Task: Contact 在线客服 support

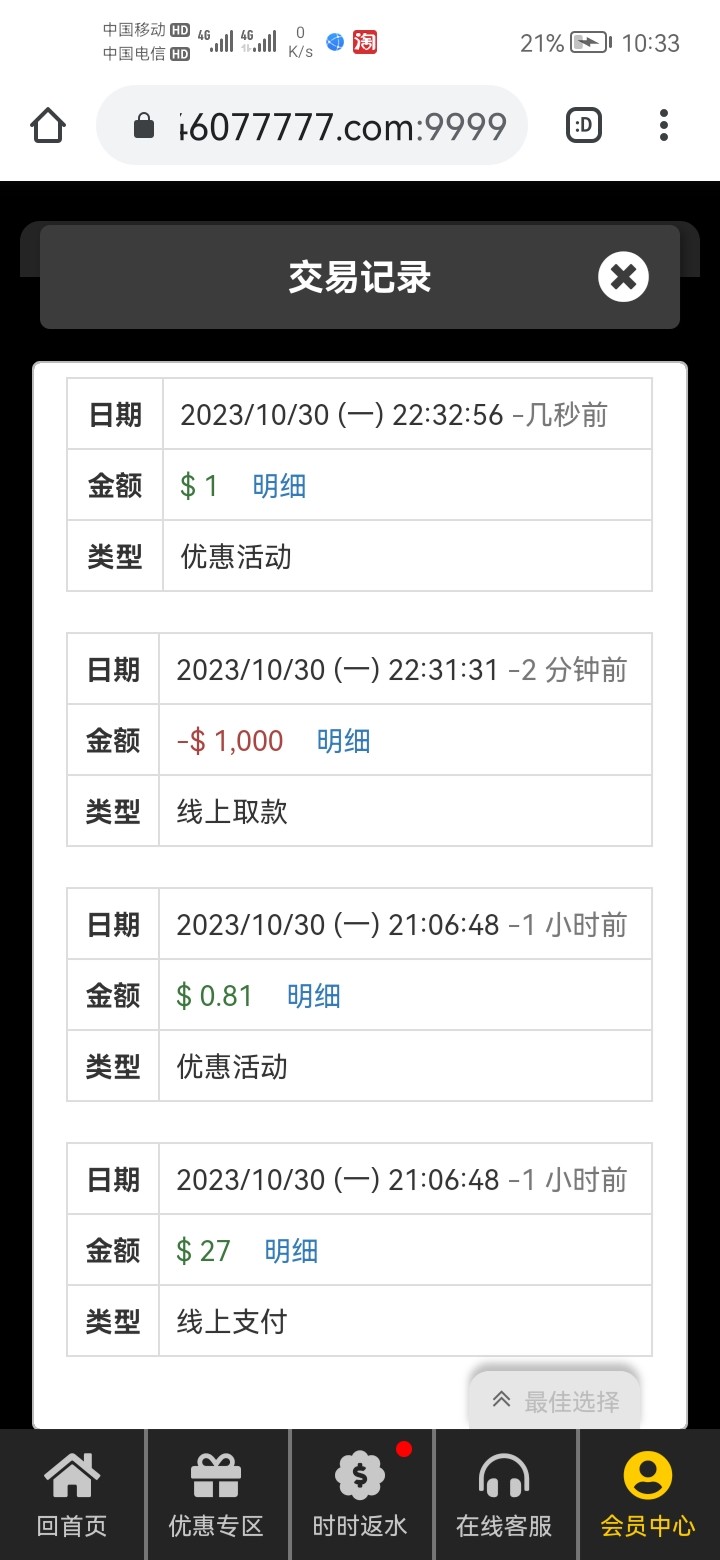Action: pos(504,1495)
